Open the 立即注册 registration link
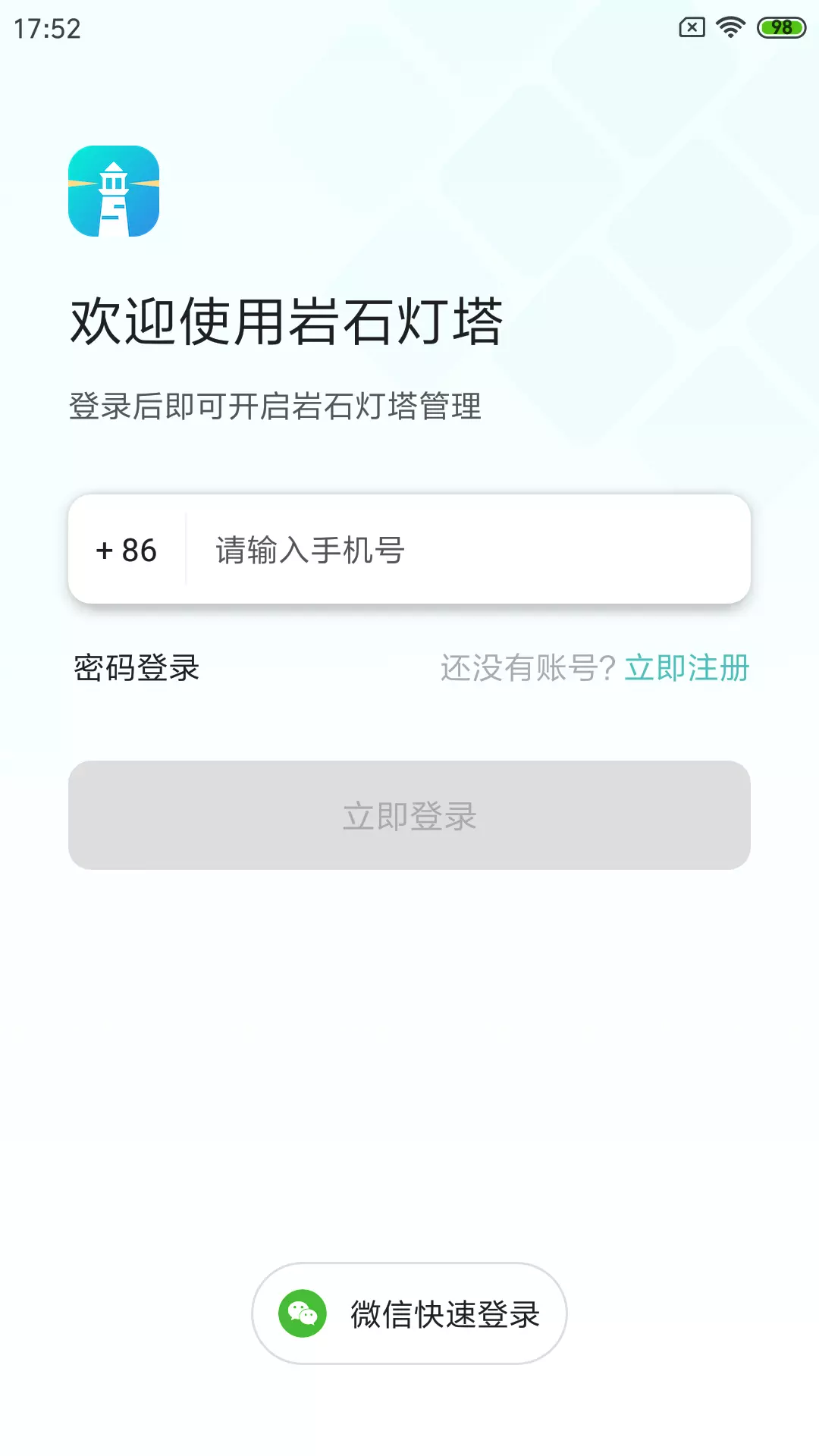Screen dimensions: 819x1456 click(x=687, y=668)
